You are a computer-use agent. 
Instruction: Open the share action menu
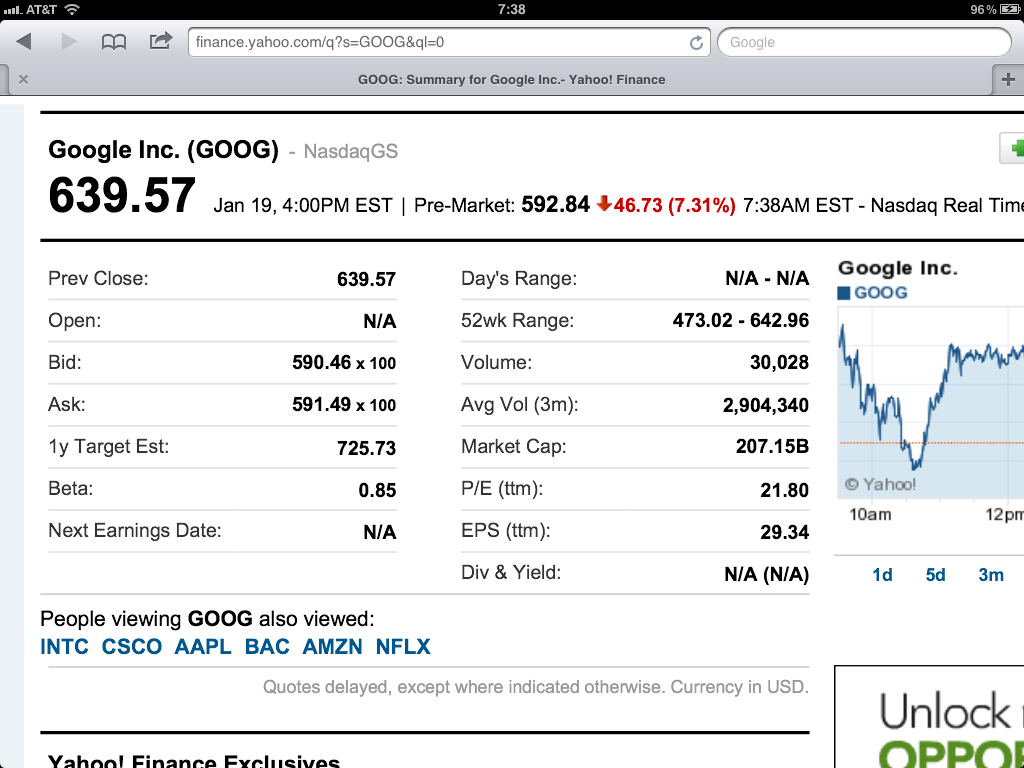click(x=160, y=42)
